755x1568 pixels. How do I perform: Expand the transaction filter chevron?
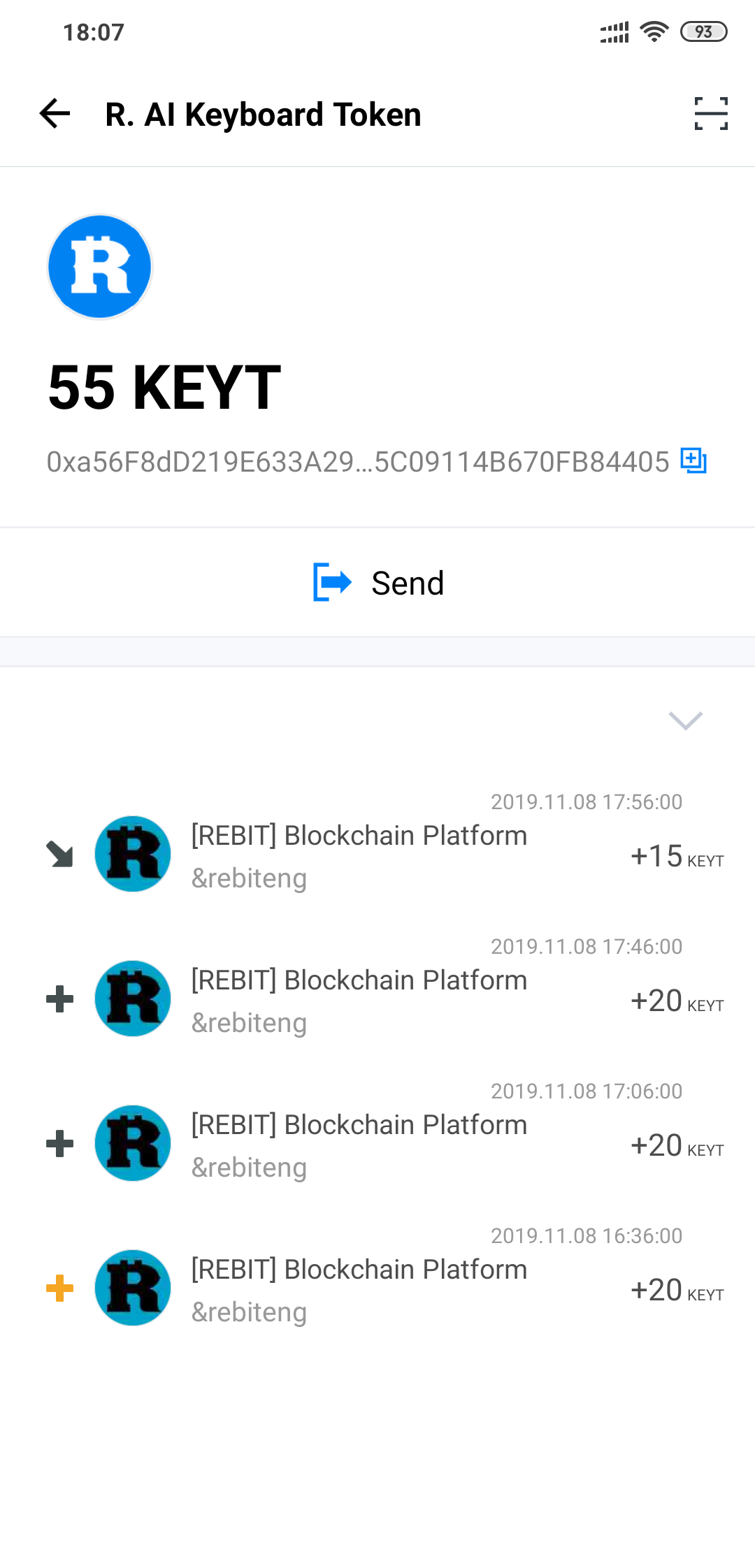(x=685, y=720)
